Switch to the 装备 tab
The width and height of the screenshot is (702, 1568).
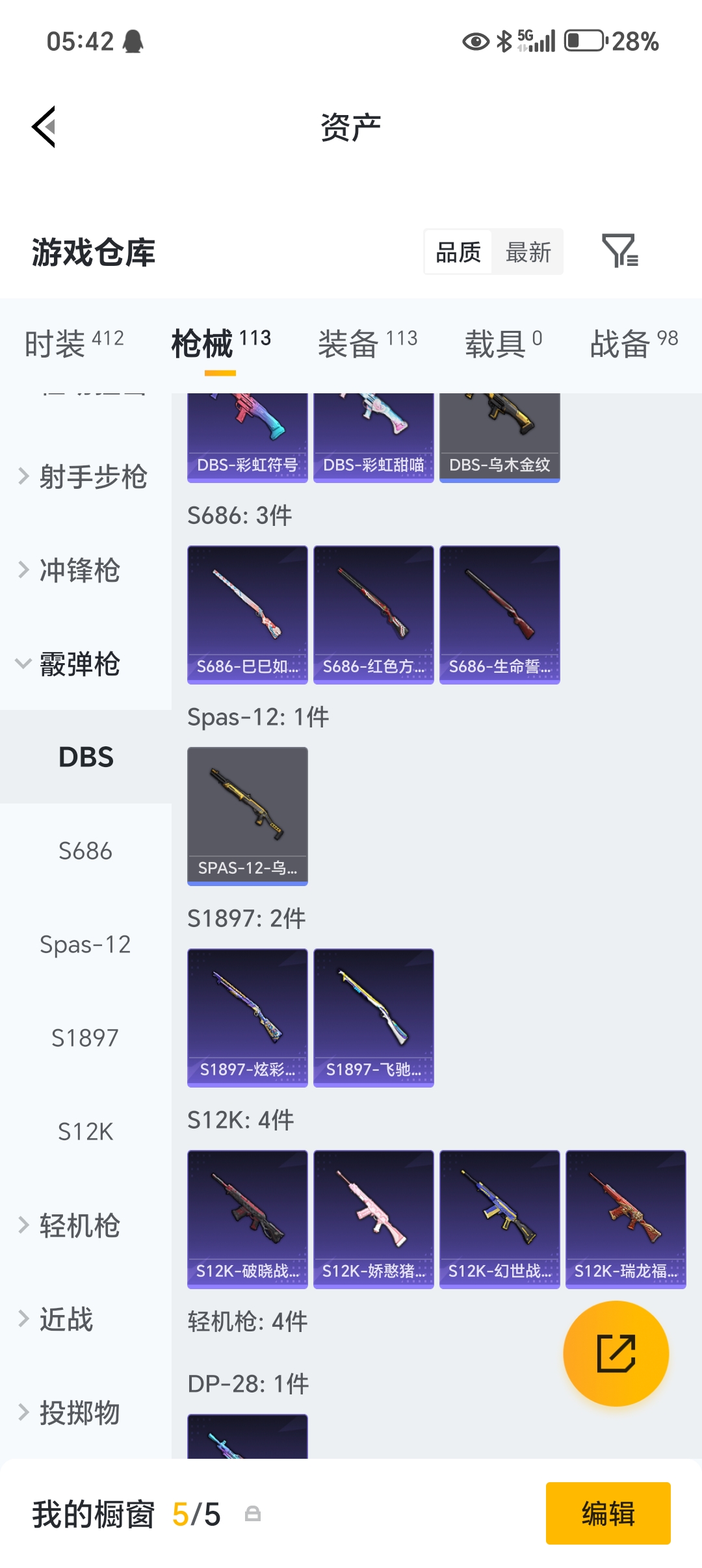point(367,343)
